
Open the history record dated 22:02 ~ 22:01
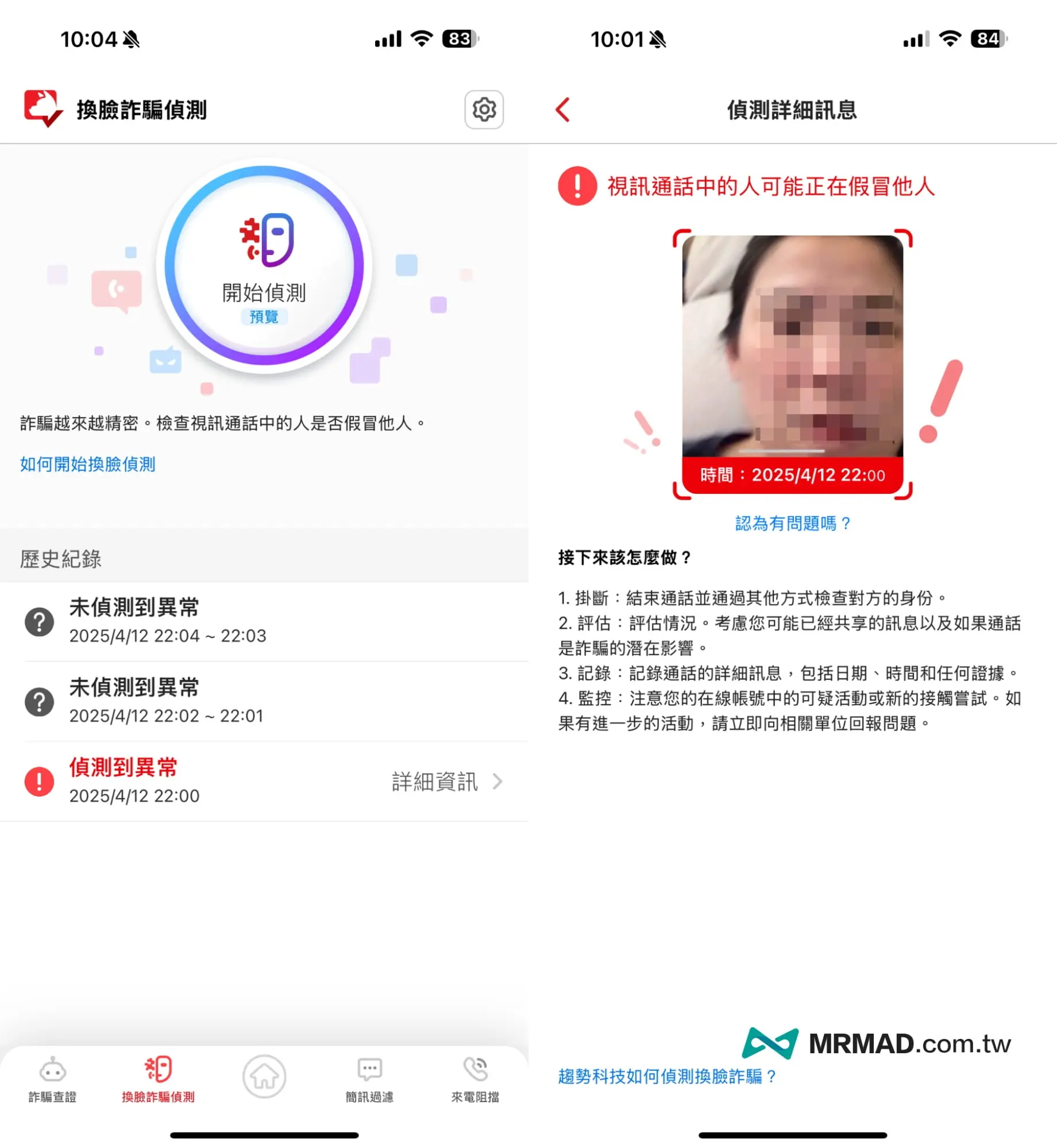264,701
